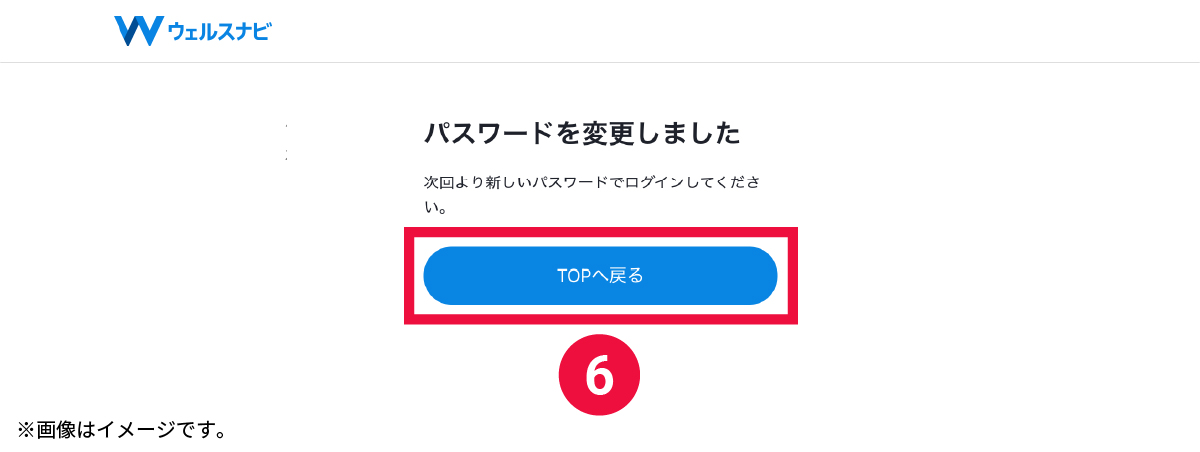Image resolution: width=1200 pixels, height=452 pixels.
Task: Tap the TOPへ戻る button
Action: 600,275
